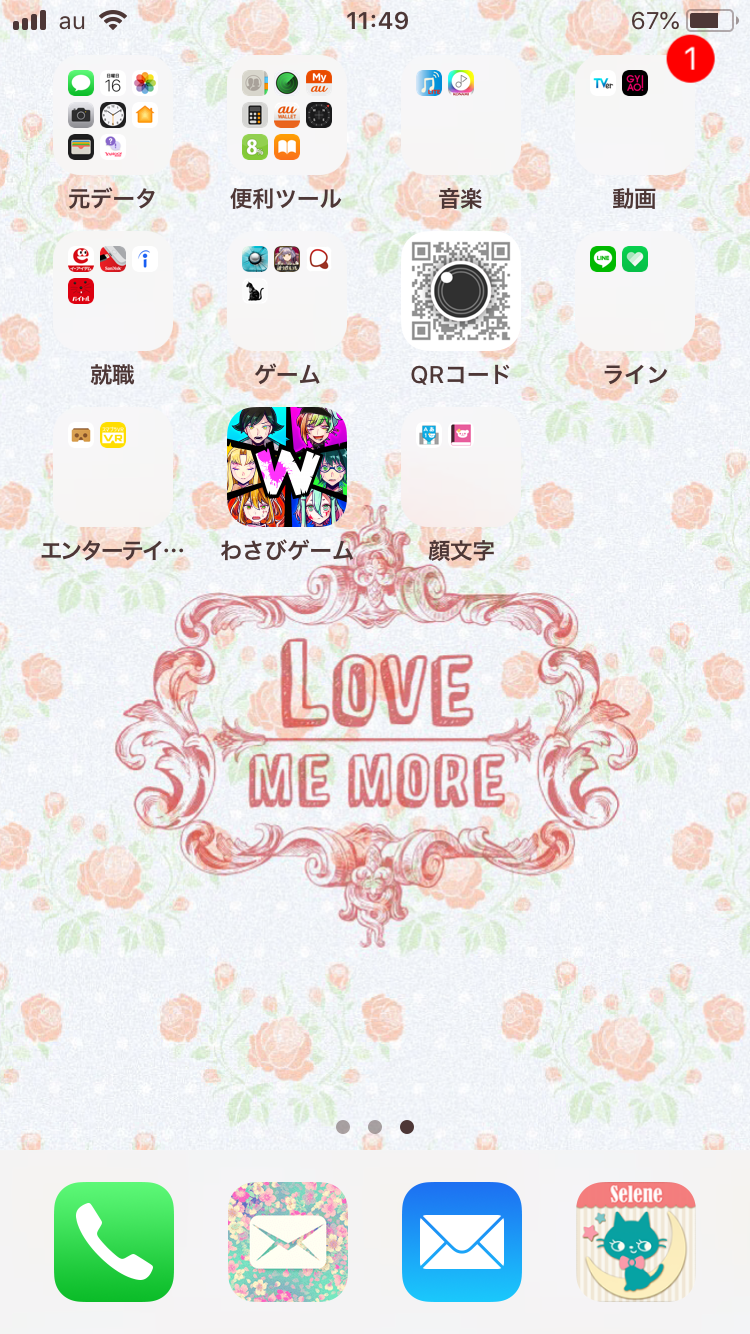Open the 就職 folder
The height and width of the screenshot is (1334, 750).
113,291
